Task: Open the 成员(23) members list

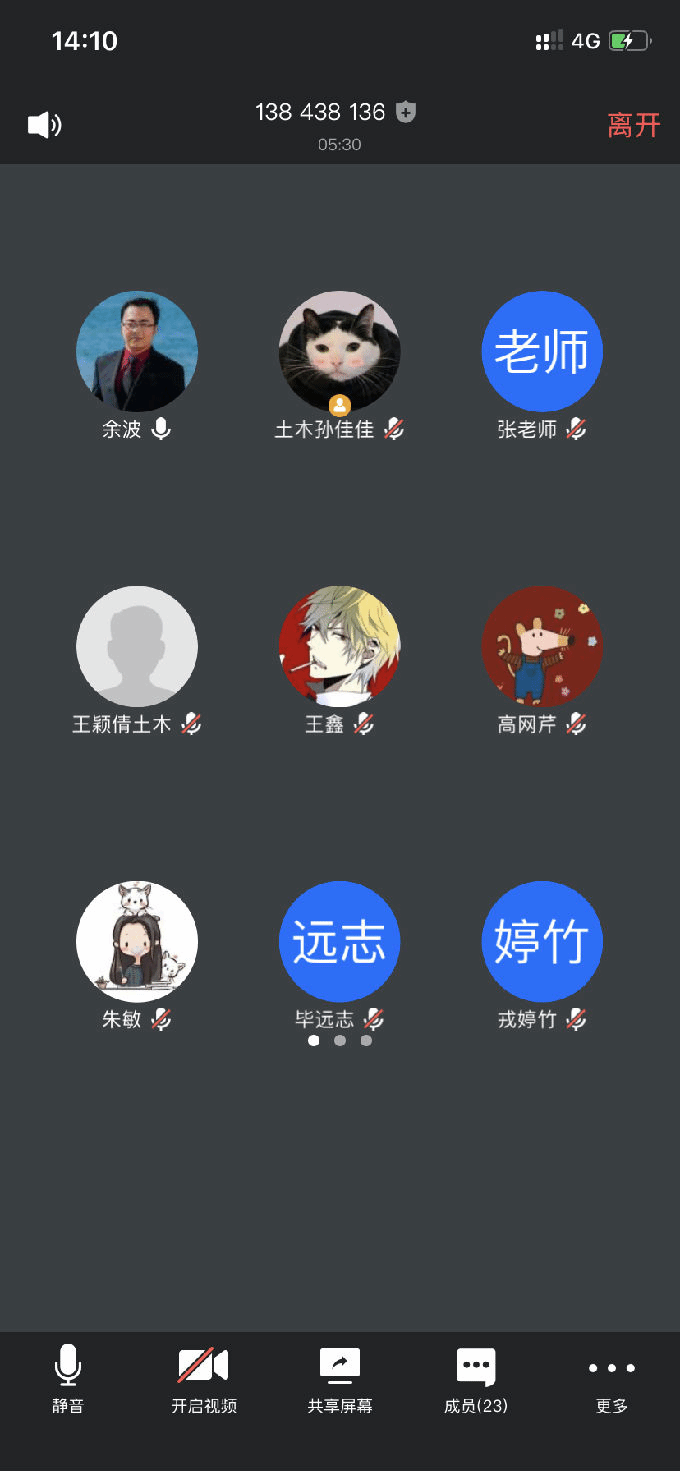Action: (x=476, y=1378)
